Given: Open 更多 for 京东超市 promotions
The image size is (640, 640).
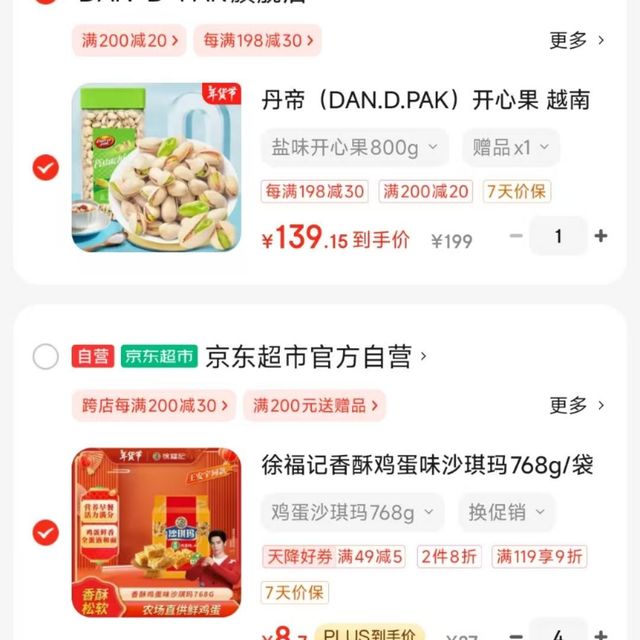Looking at the screenshot, I should click(x=577, y=406).
